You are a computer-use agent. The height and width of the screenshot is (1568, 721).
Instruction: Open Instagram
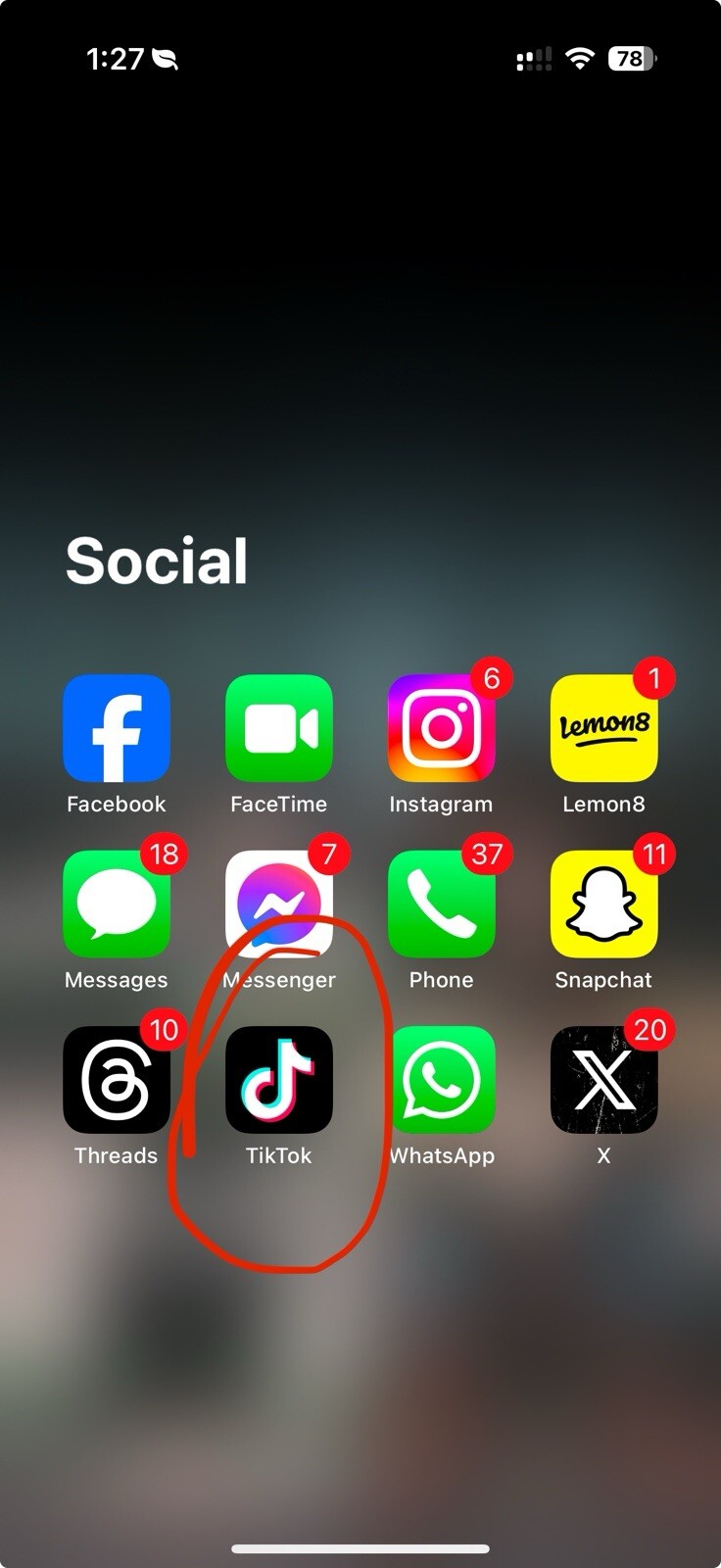[442, 728]
